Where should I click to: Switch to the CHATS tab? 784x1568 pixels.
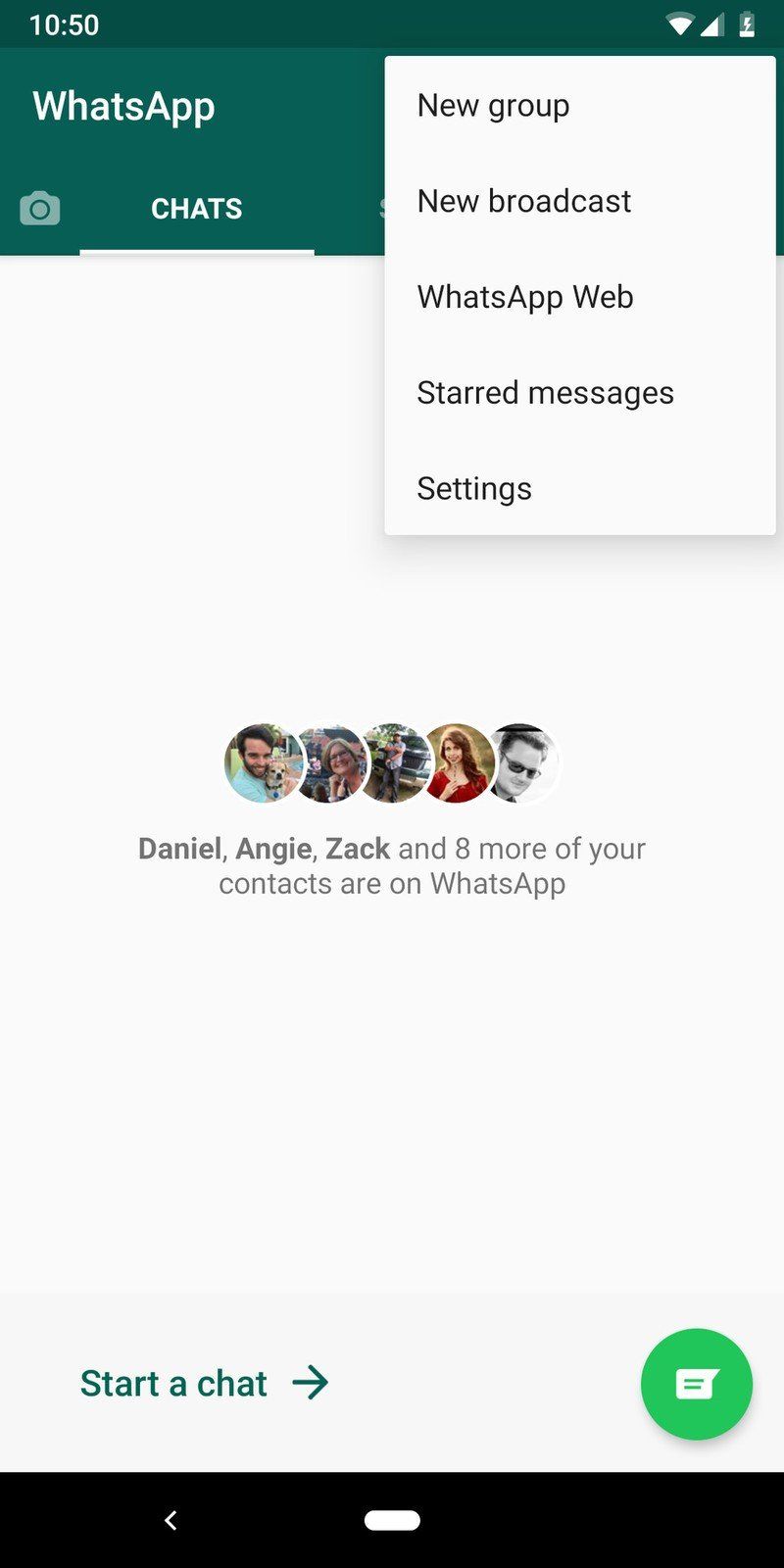[x=196, y=208]
